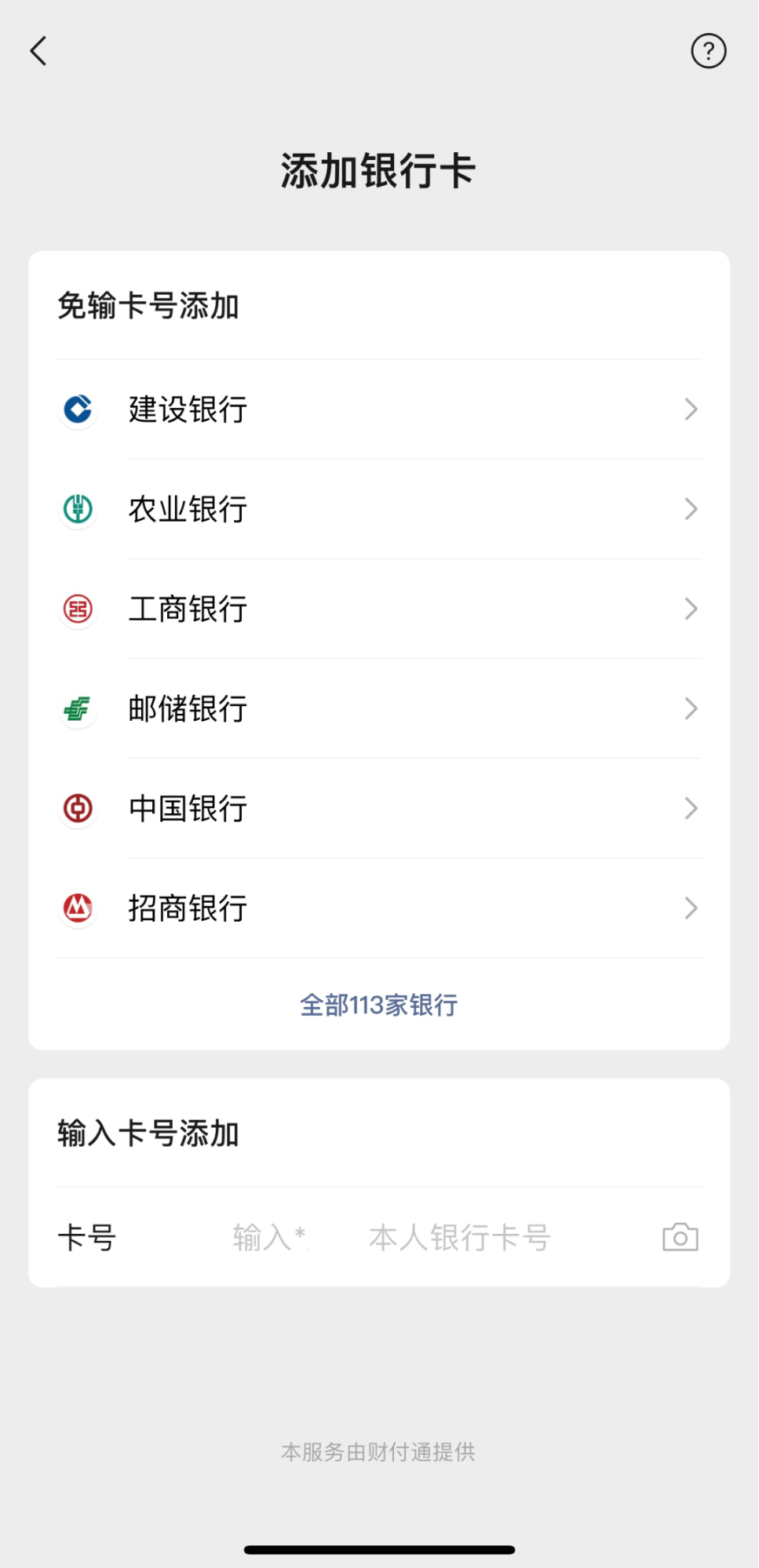Click the China Merchants Bank logo icon
Screen dimensions: 759x1568
coord(77,908)
